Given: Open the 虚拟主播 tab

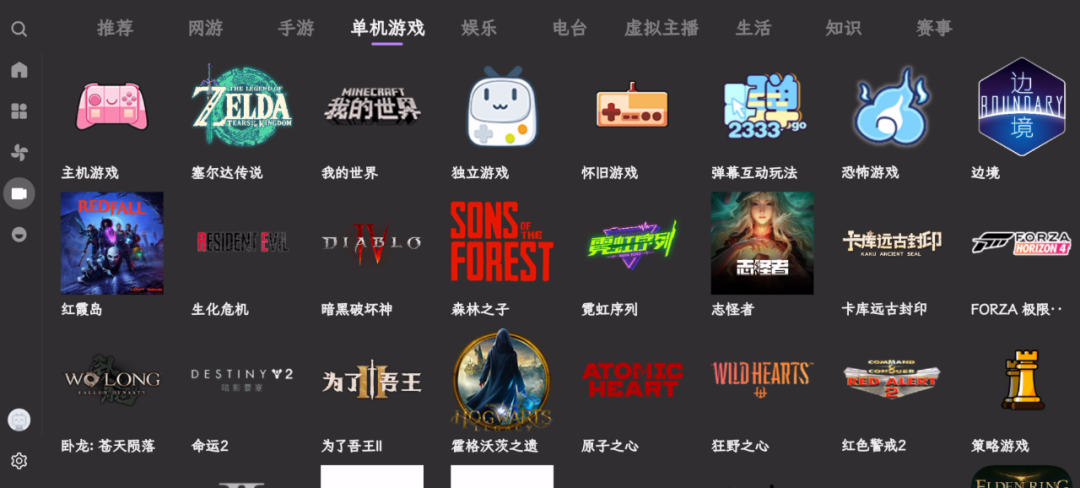Looking at the screenshot, I should click(661, 28).
